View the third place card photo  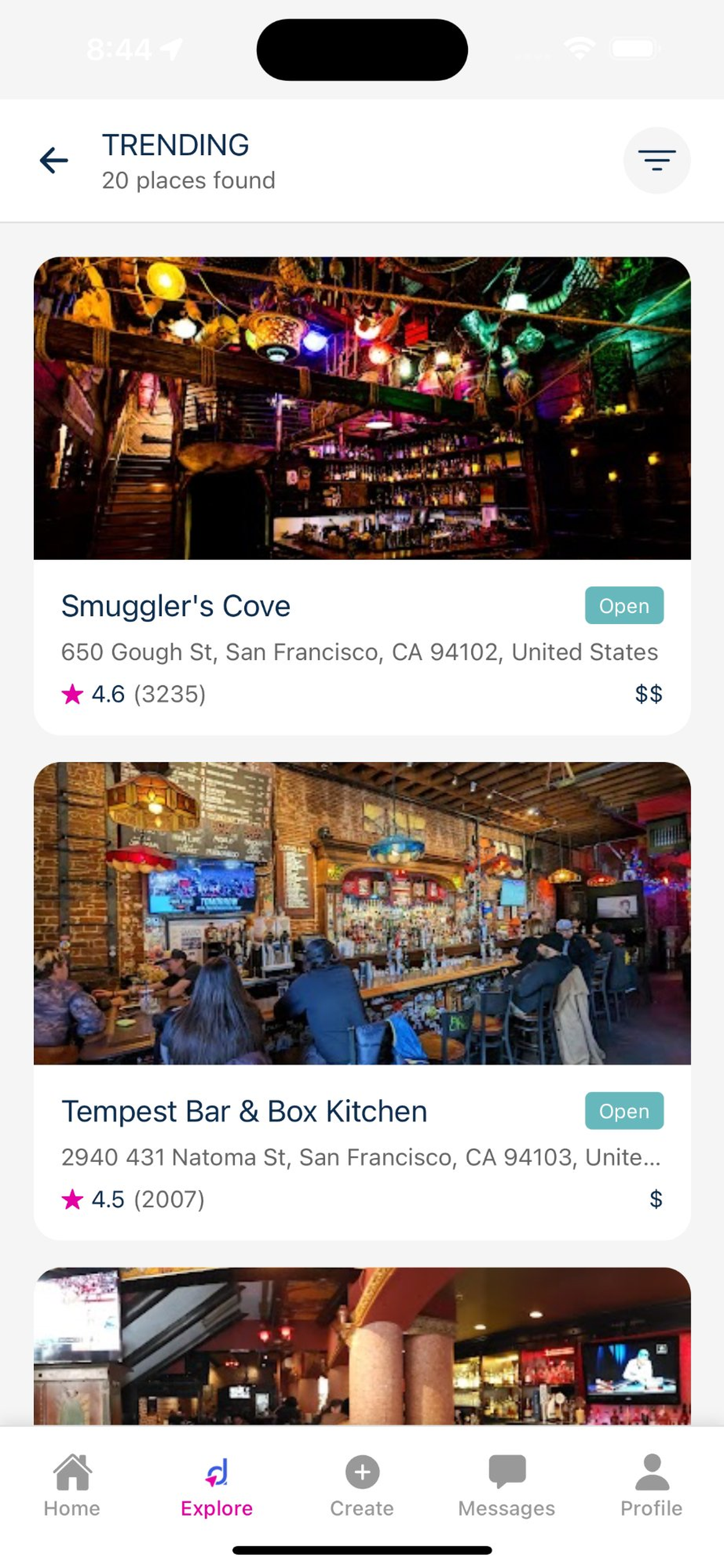point(362,1346)
